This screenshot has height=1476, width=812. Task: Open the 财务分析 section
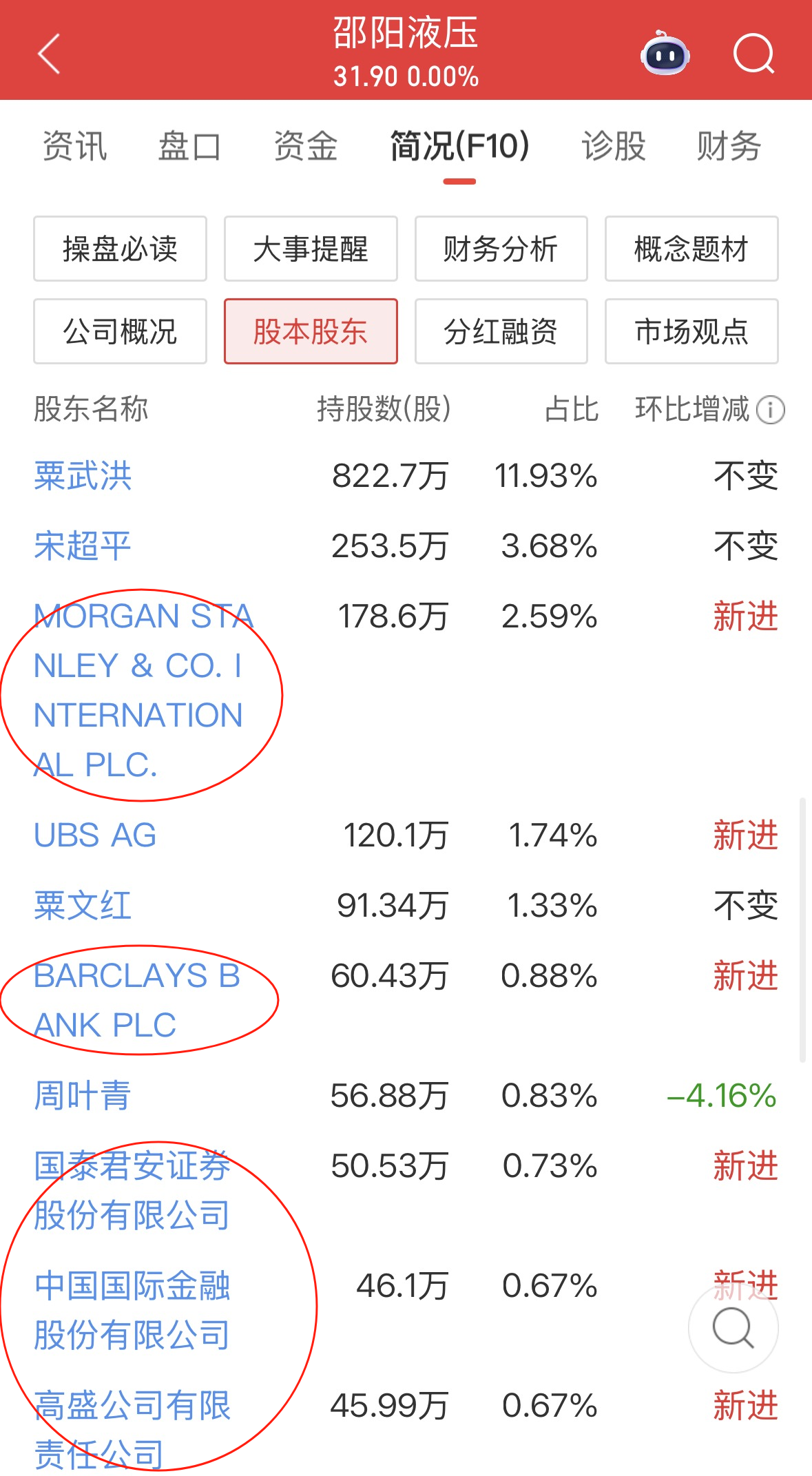pyautogui.click(x=501, y=249)
